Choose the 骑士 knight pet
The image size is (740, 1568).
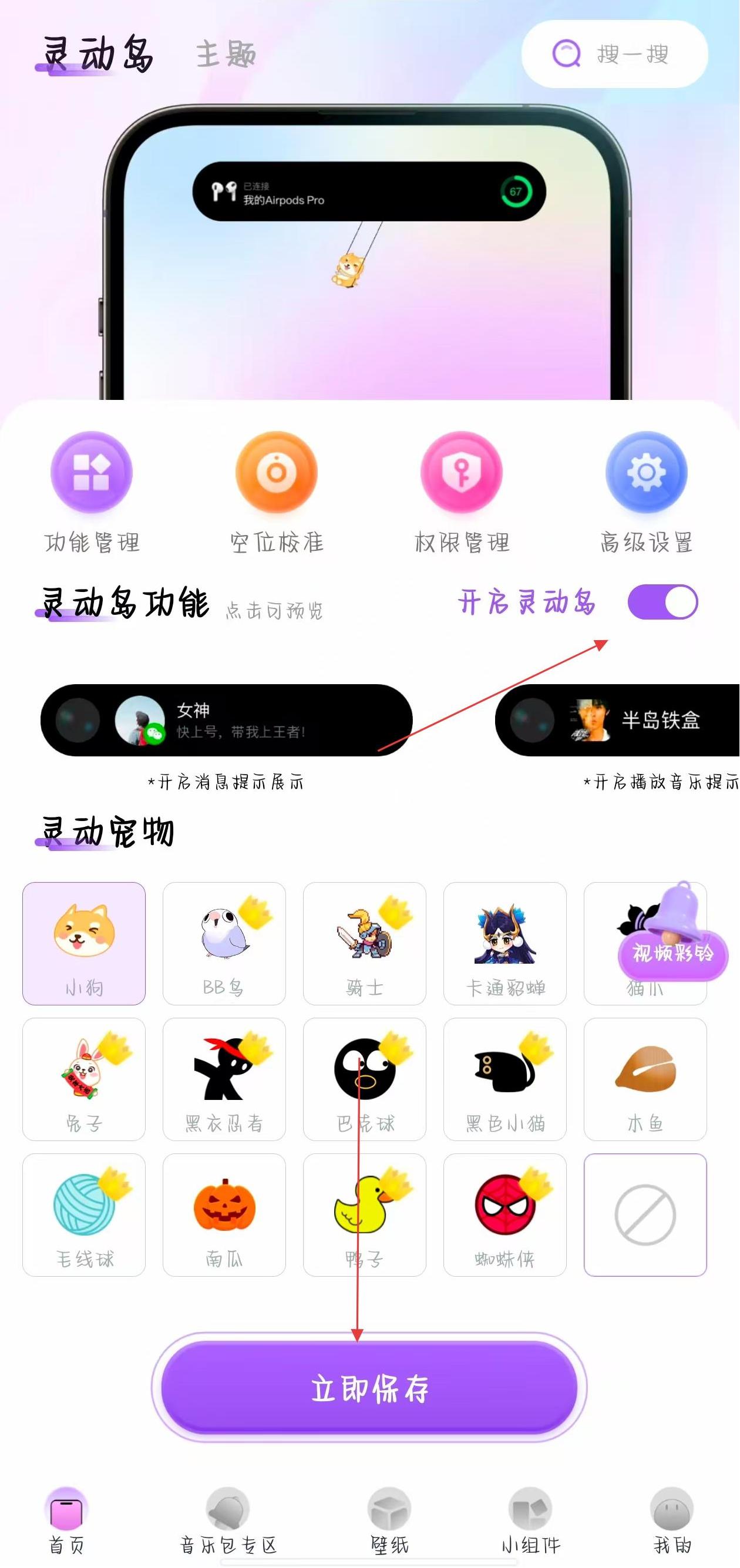pyautogui.click(x=365, y=944)
